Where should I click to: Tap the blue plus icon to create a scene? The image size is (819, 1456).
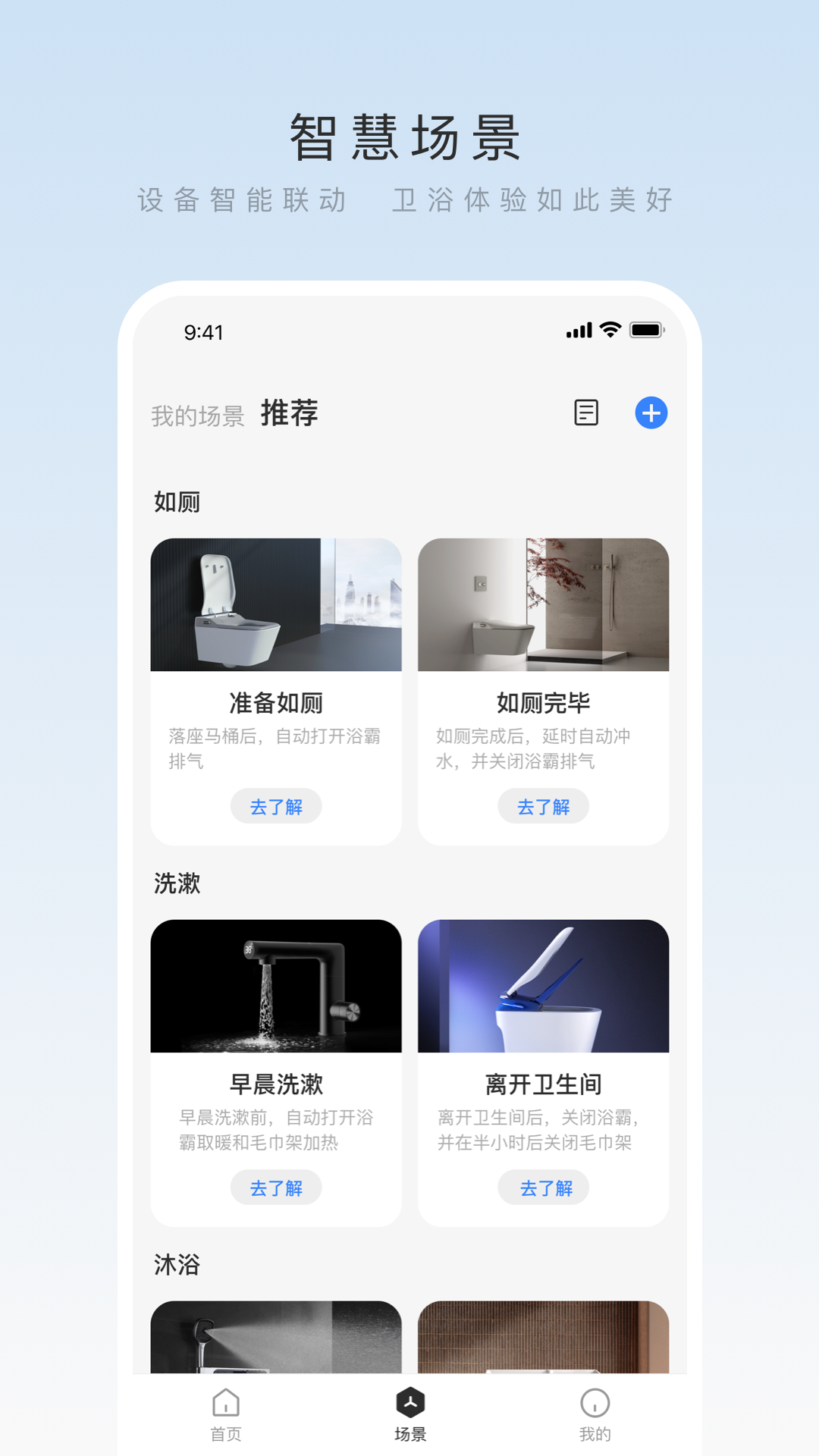(651, 413)
